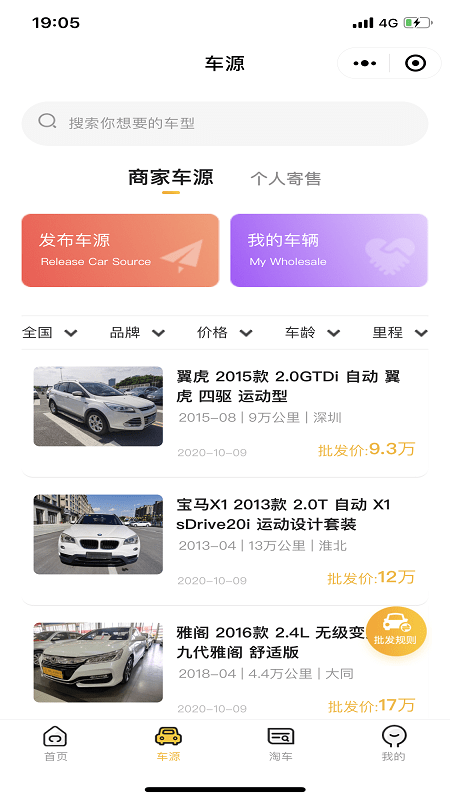Open the 翼虎 2015款 listing
Screen dimensions: 450x800
[x=224, y=413]
